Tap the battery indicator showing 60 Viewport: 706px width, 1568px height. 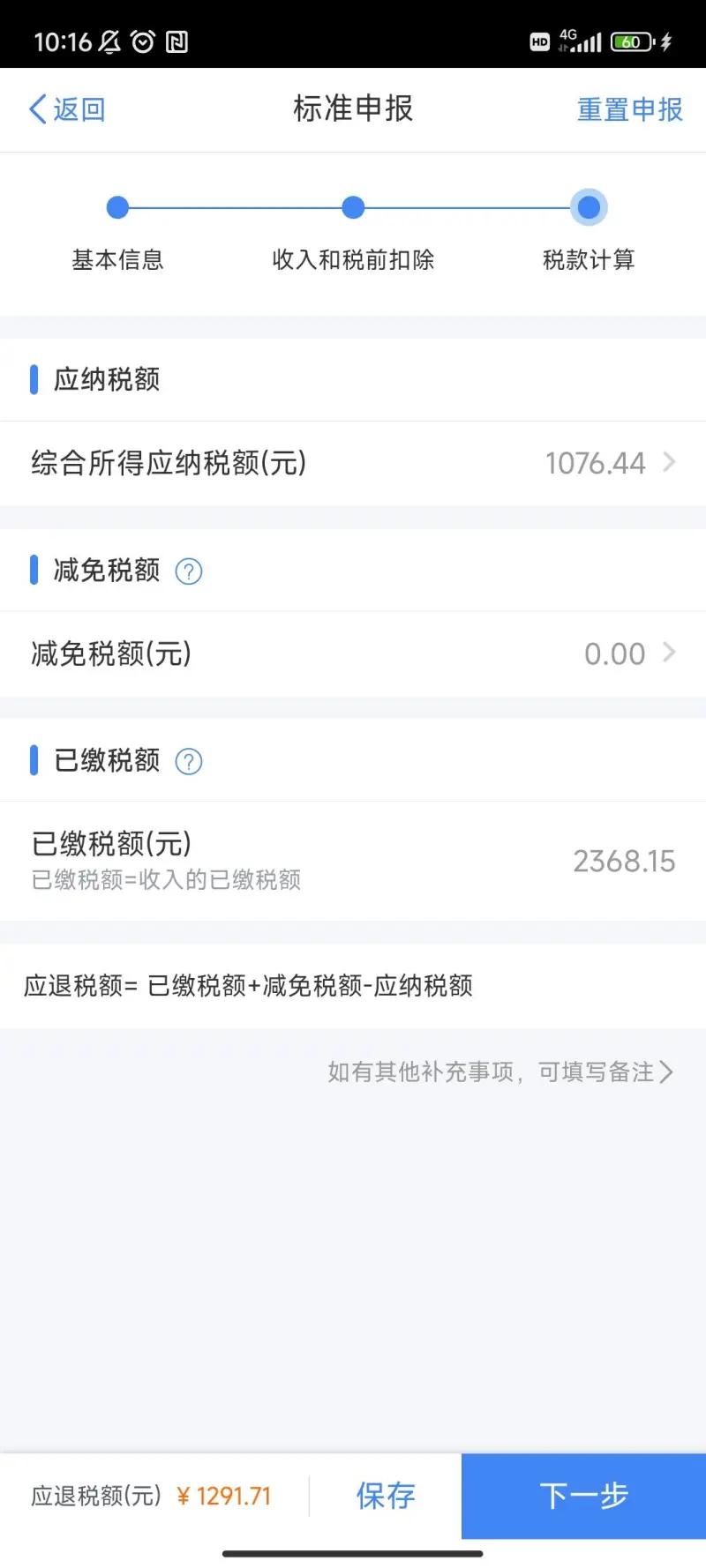point(632,40)
